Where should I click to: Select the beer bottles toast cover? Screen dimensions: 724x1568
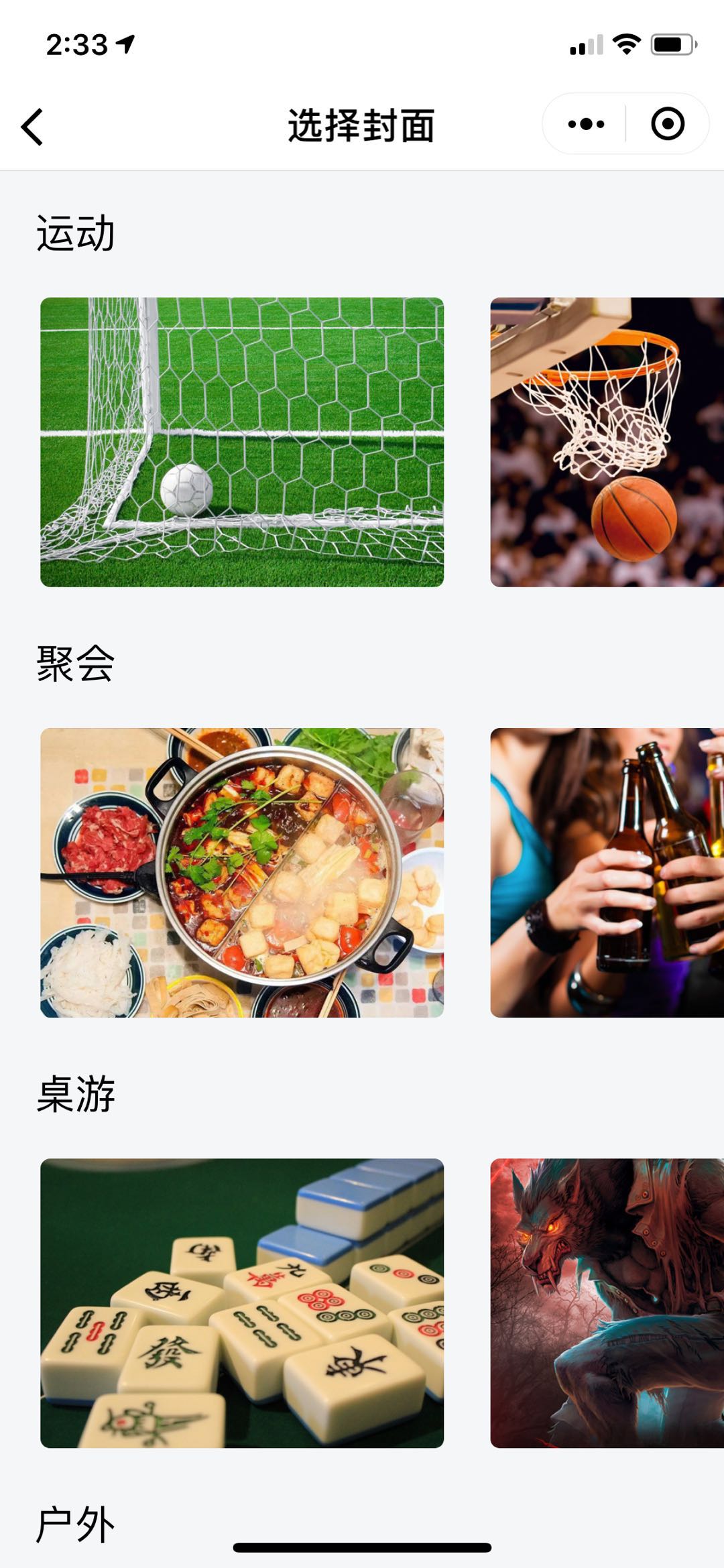coord(607,873)
